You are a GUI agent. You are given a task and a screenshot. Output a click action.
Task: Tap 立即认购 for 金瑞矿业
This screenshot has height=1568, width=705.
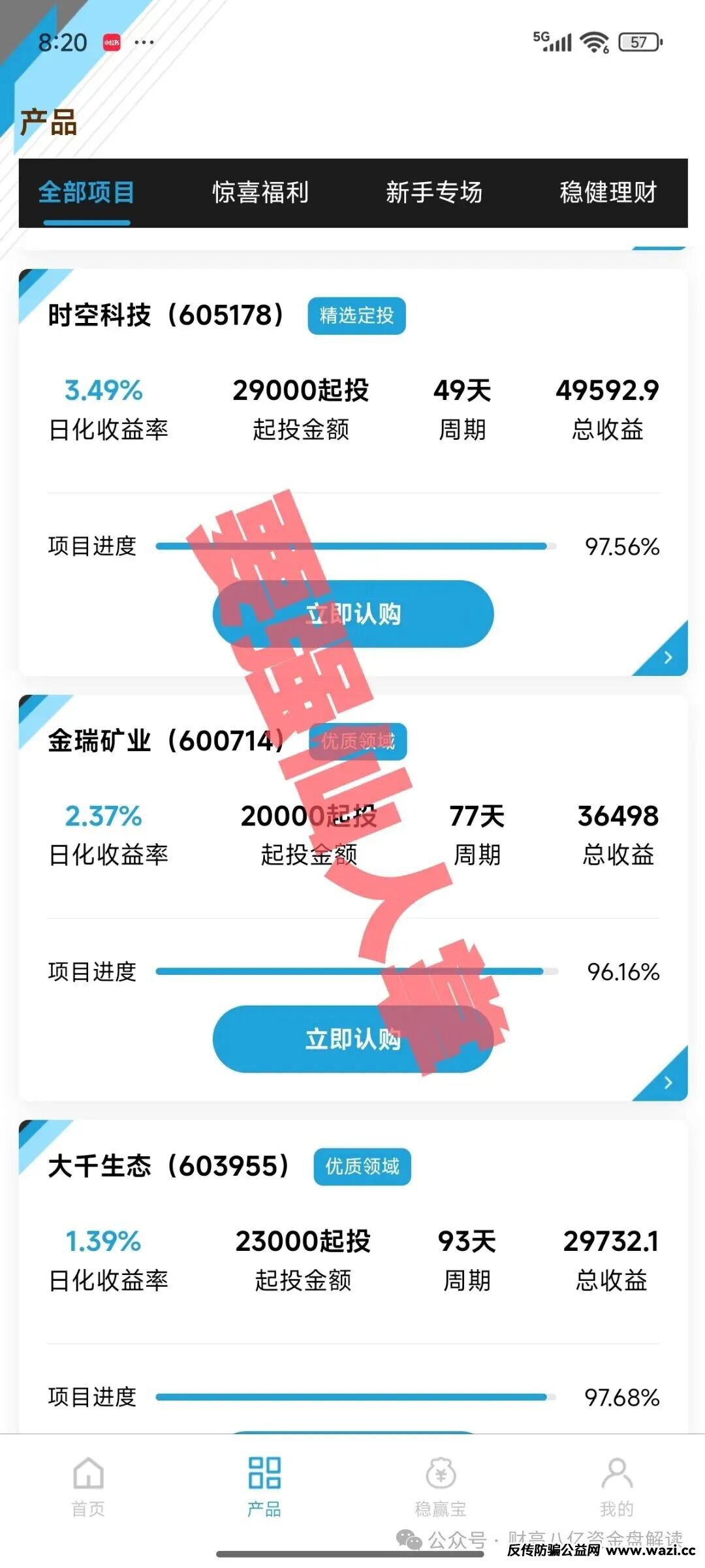pyautogui.click(x=353, y=1039)
